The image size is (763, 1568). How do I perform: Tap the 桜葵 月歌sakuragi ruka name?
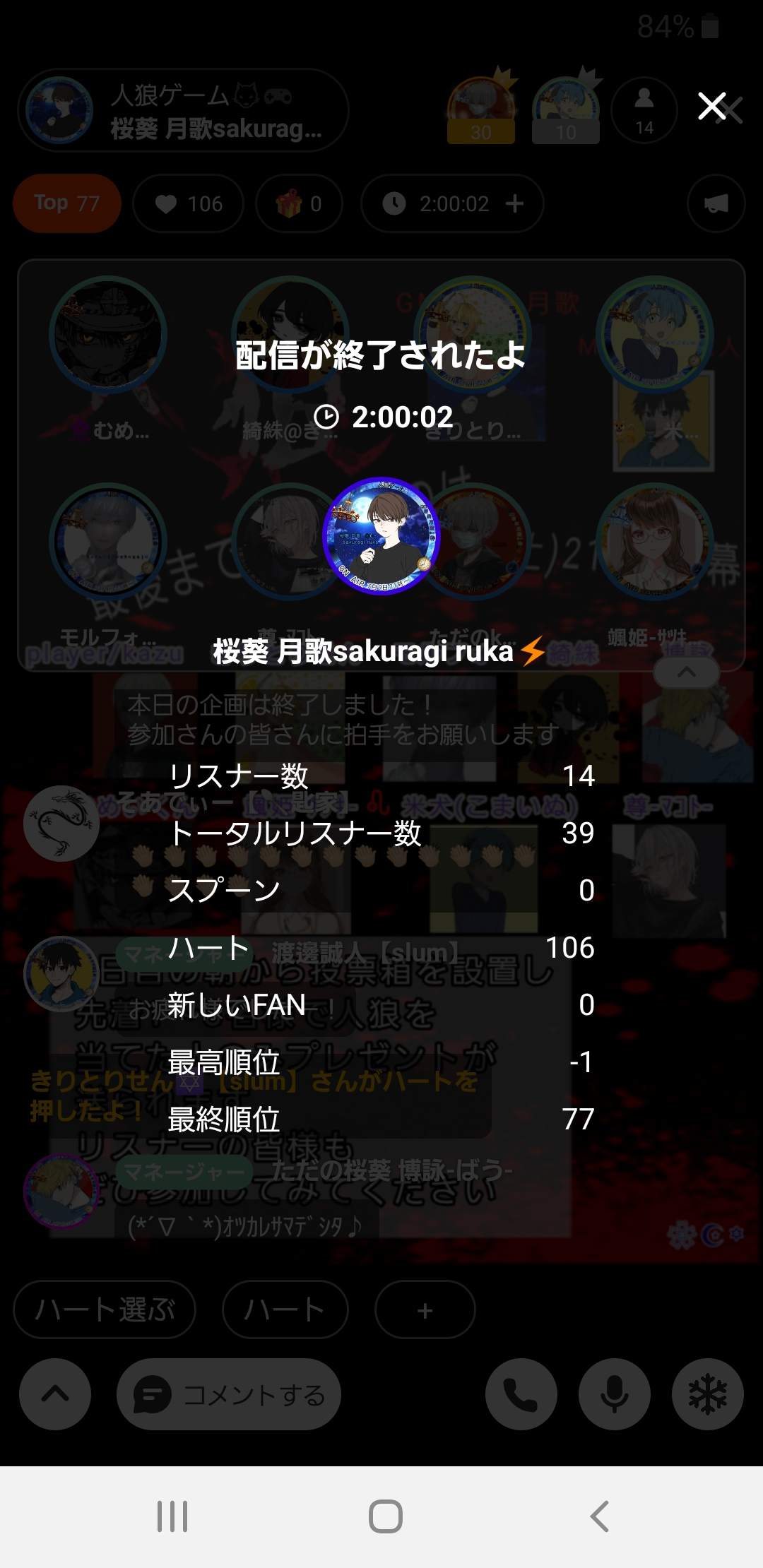pyautogui.click(x=364, y=651)
